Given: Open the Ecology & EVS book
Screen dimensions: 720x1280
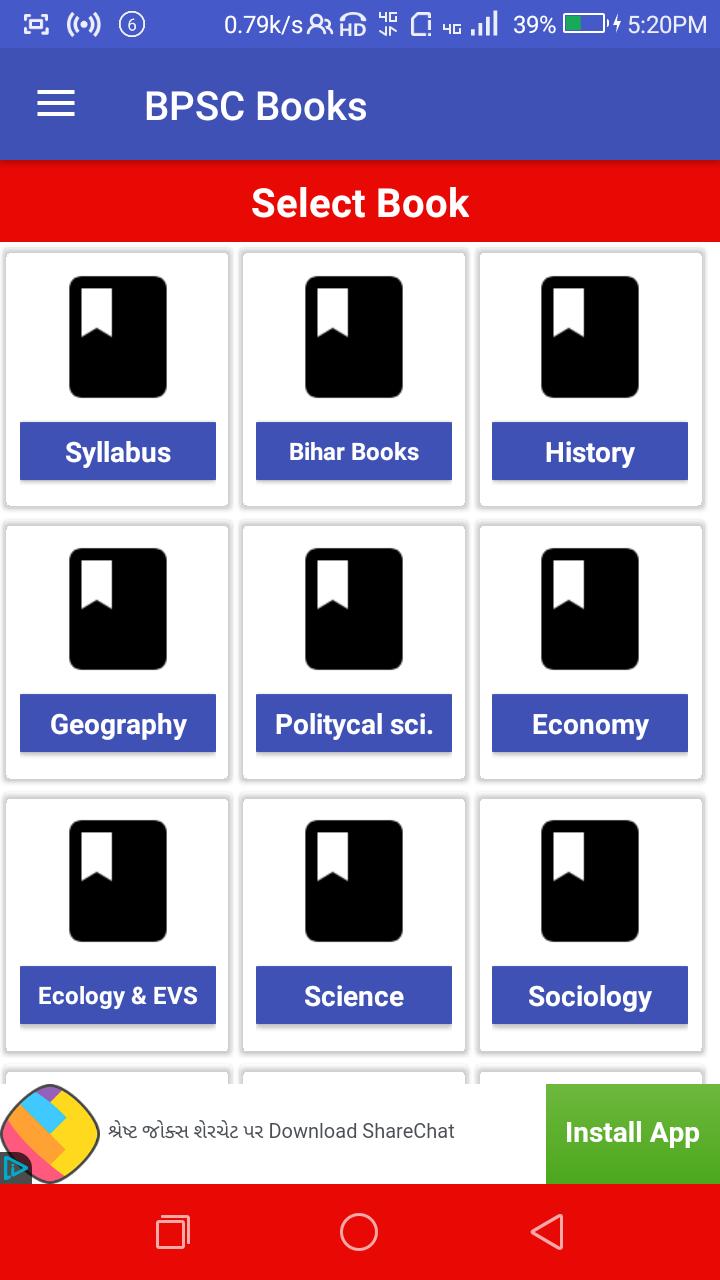Looking at the screenshot, I should pyautogui.click(x=118, y=995).
